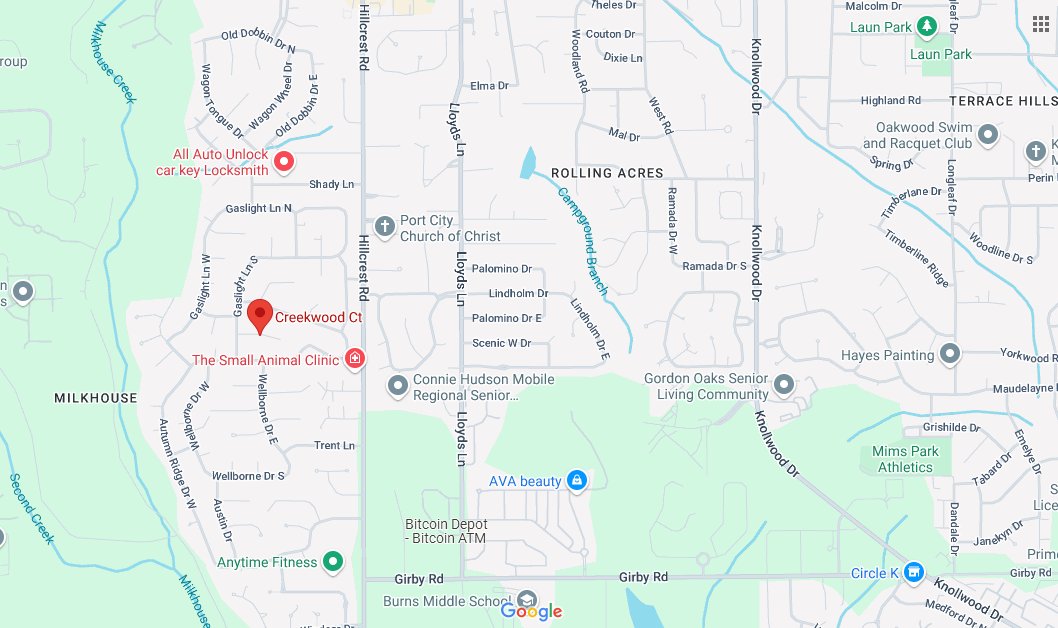Tap the Mims Park Athletics label
This screenshot has height=628, width=1058.
coord(907,459)
